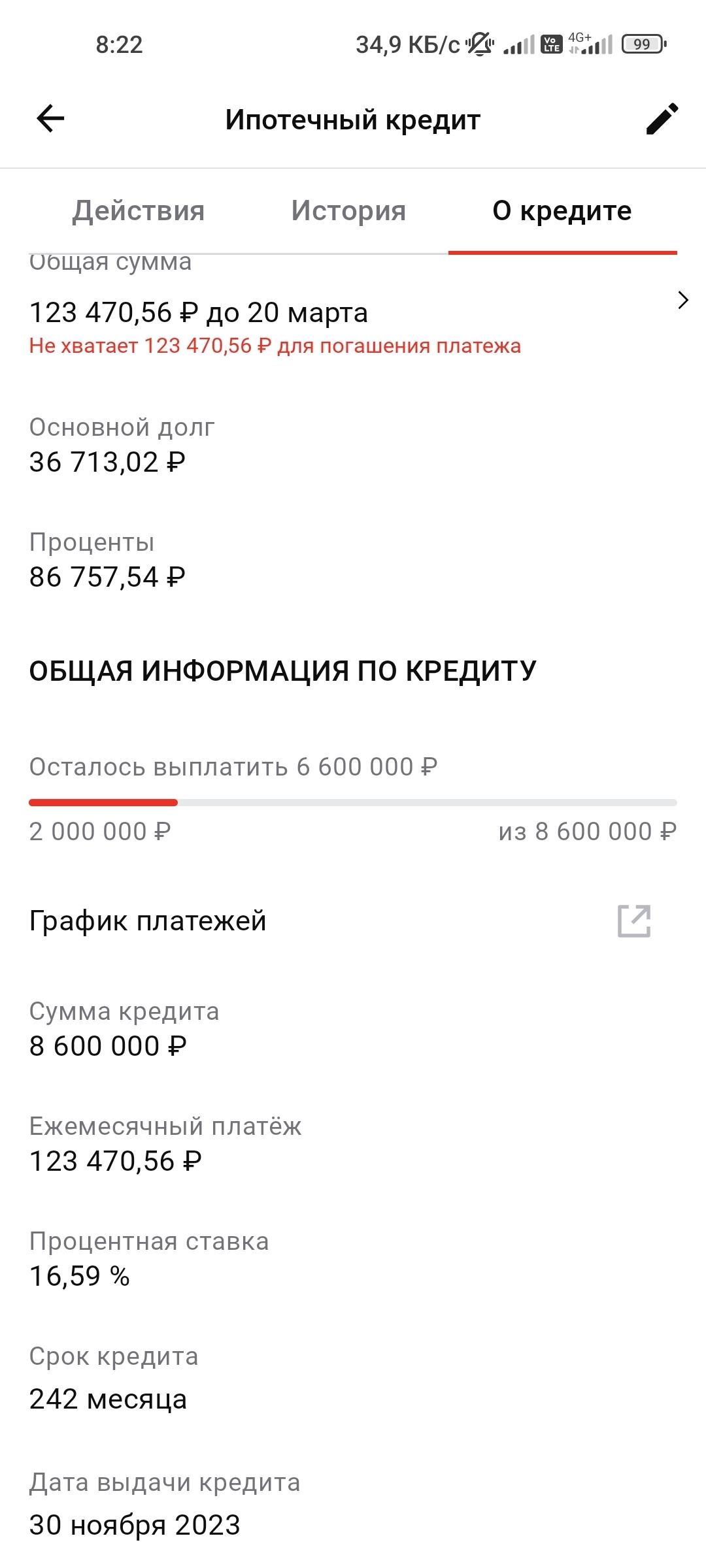The width and height of the screenshot is (706, 1568).
Task: Go back using the arrow icon
Action: (x=50, y=119)
